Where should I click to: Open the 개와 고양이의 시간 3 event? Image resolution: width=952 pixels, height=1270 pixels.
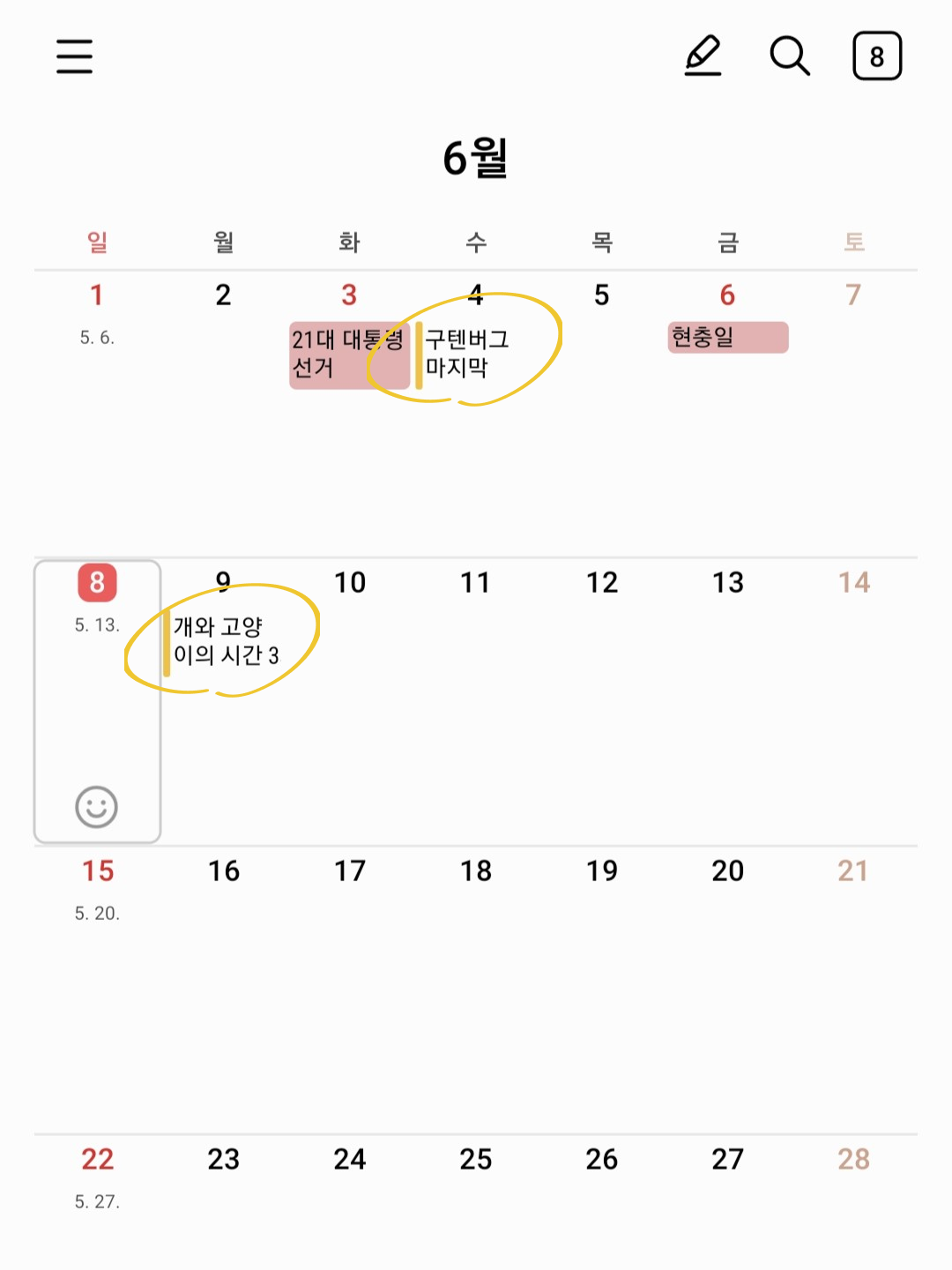[x=226, y=641]
